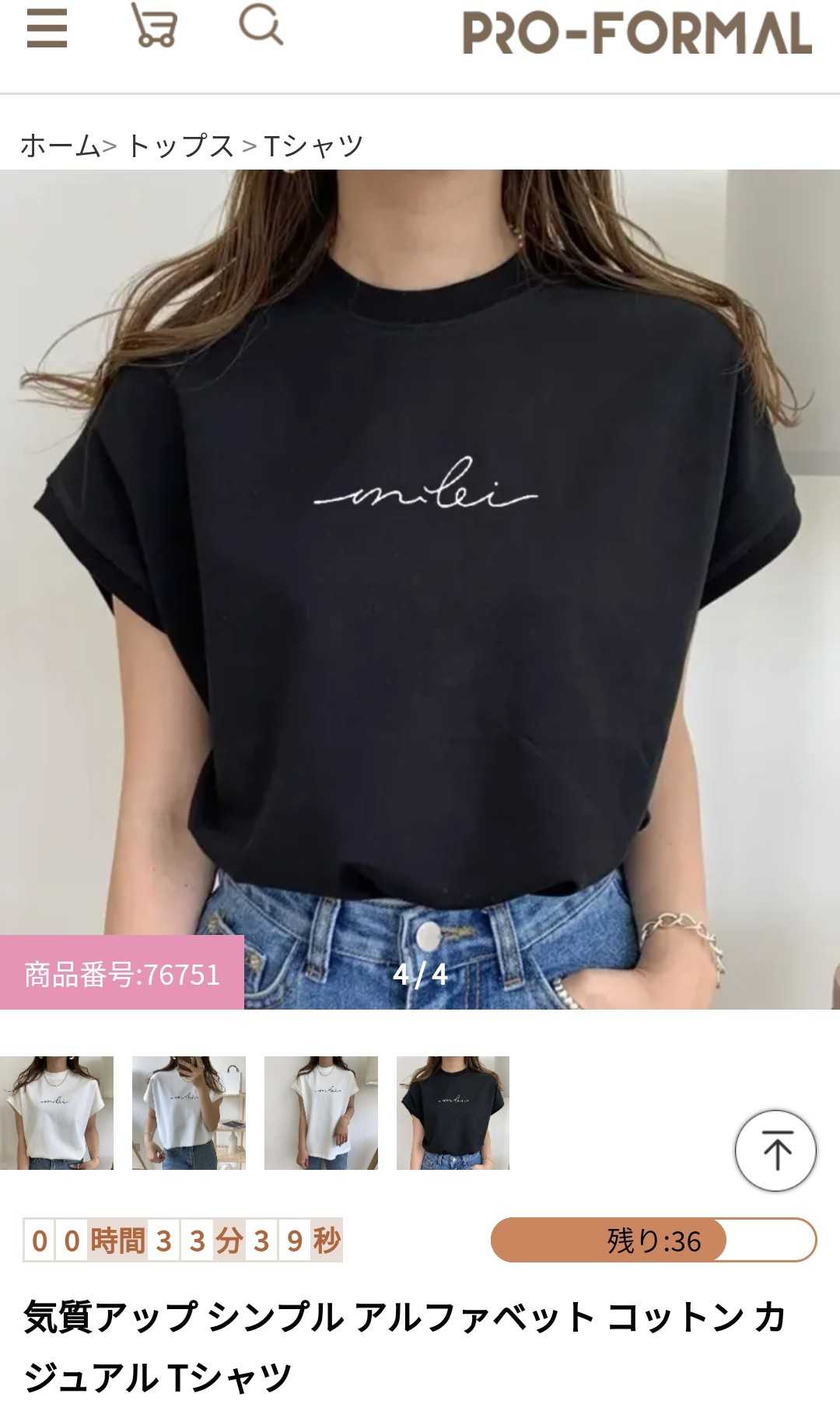This screenshot has height=1411, width=840.
Task: Open the Tシャツ breadcrumb category
Action: (313, 145)
